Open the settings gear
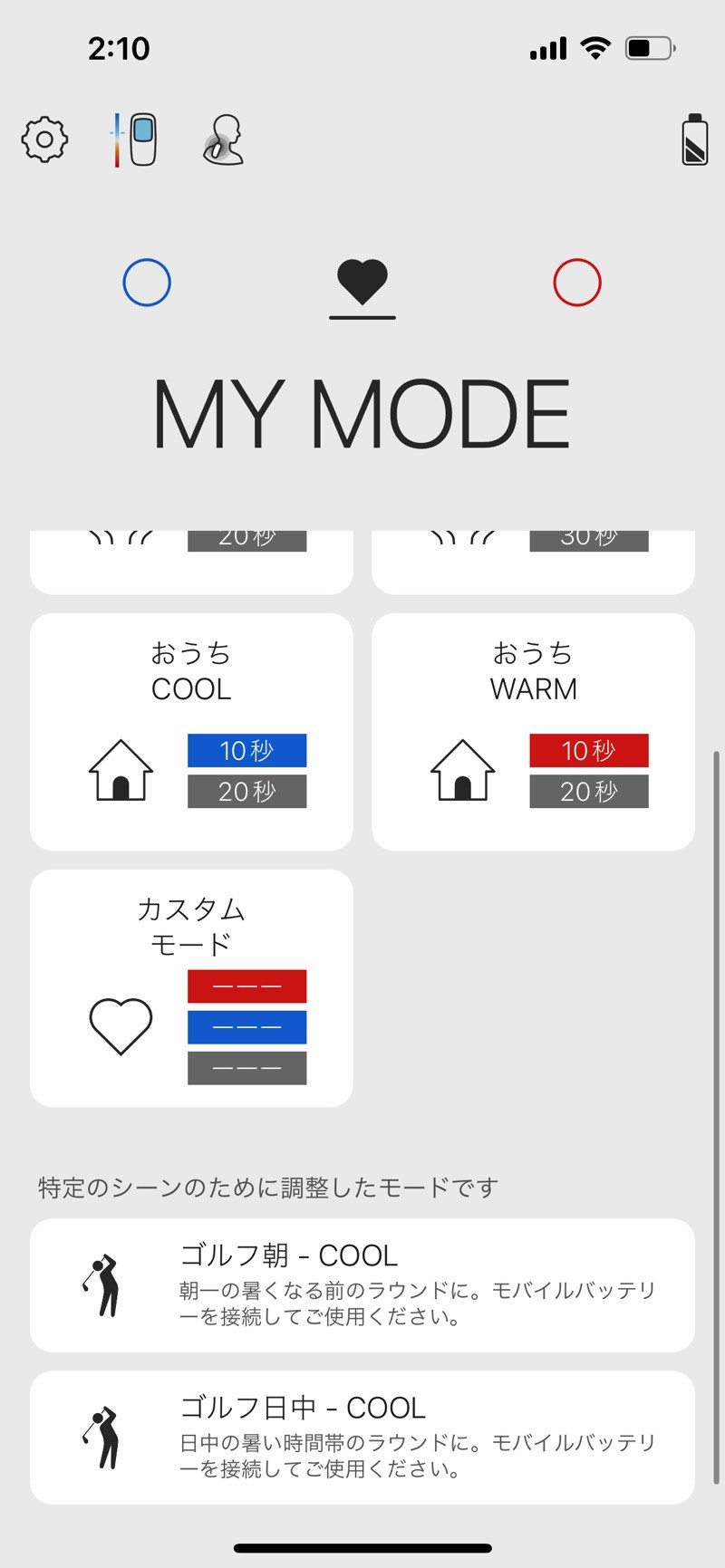The height and width of the screenshot is (1568, 725). [x=44, y=139]
